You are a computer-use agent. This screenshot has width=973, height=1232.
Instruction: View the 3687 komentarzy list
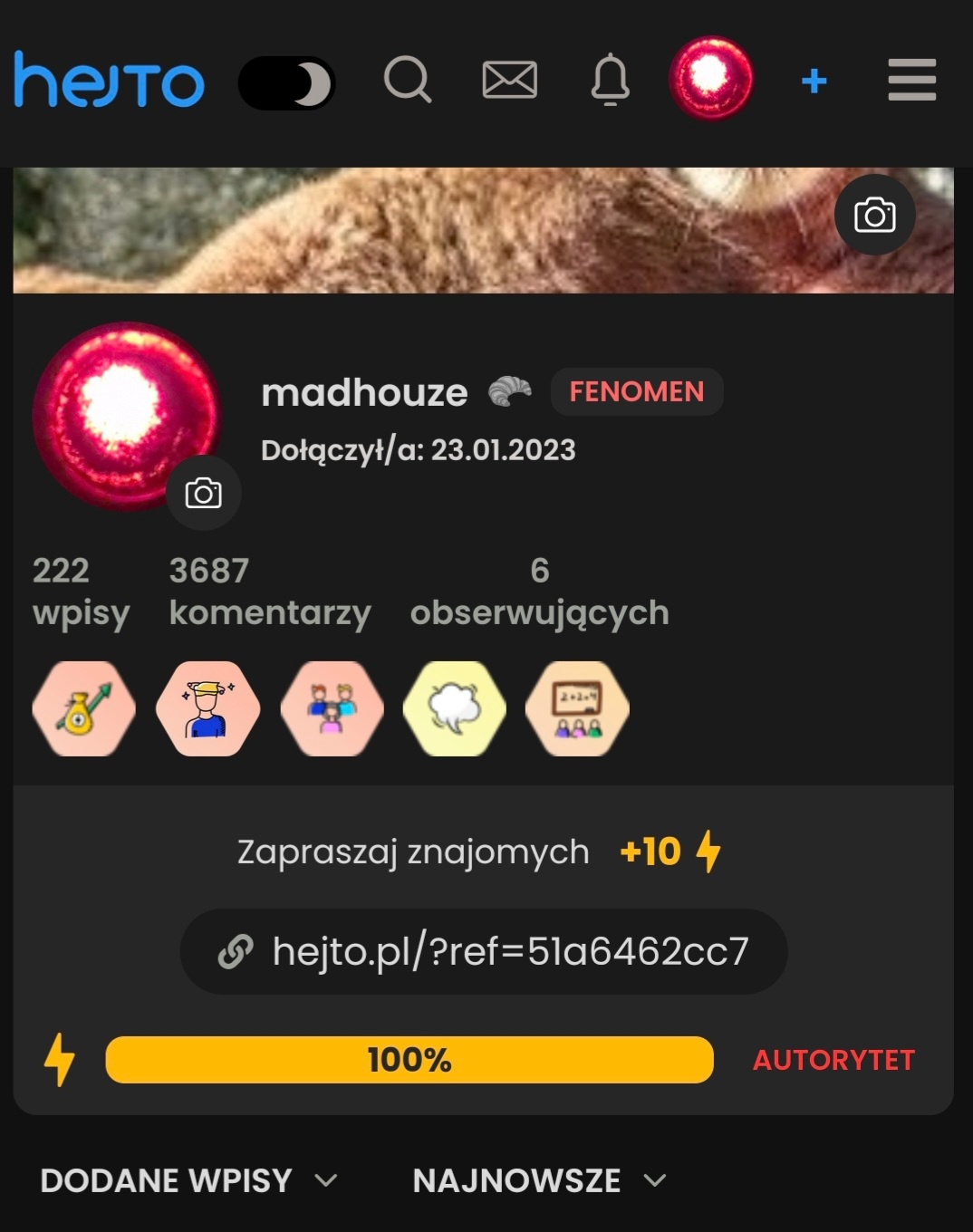(x=269, y=592)
